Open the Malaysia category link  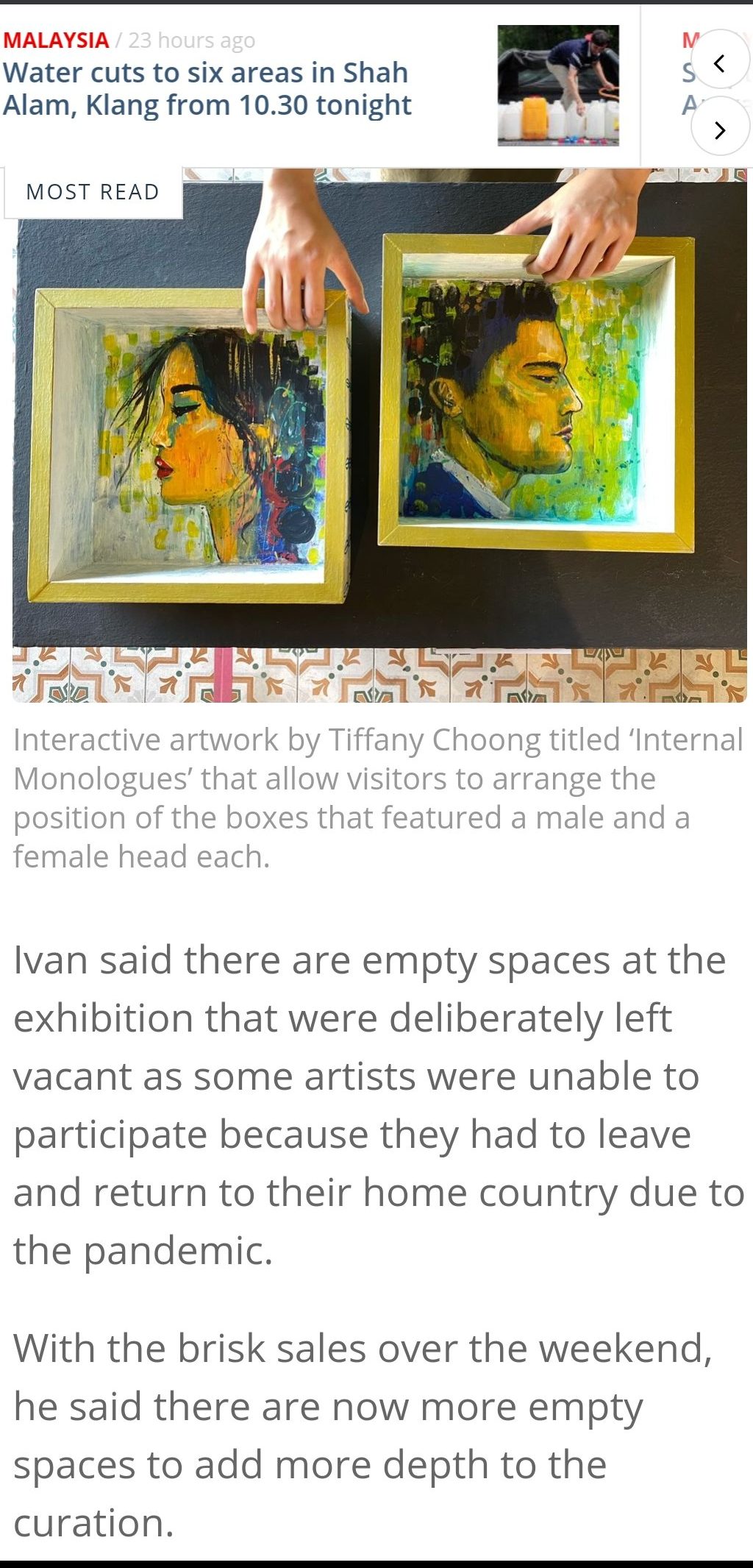click(x=56, y=40)
